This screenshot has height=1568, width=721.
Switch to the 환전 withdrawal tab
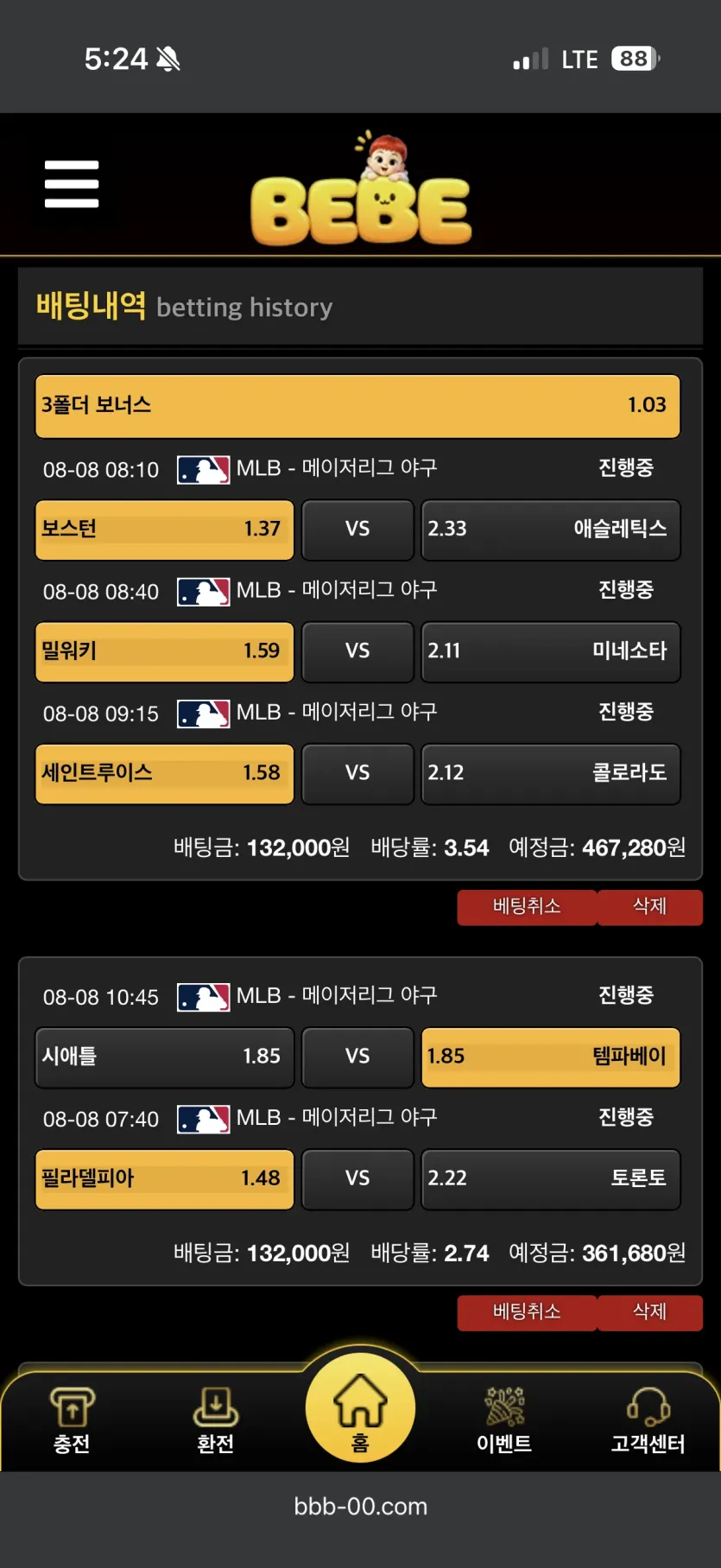click(216, 1421)
